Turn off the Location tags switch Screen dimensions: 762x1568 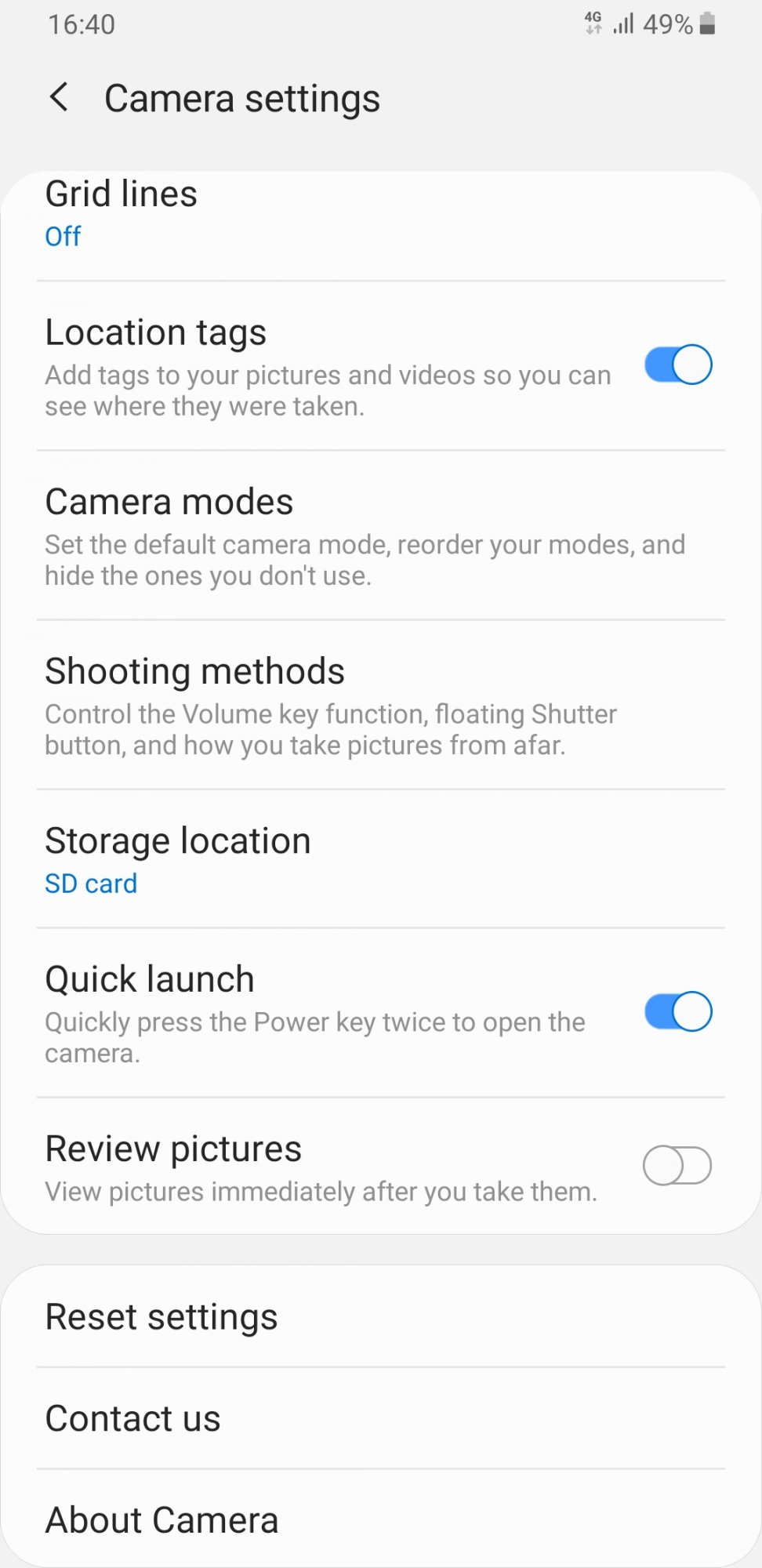click(678, 365)
